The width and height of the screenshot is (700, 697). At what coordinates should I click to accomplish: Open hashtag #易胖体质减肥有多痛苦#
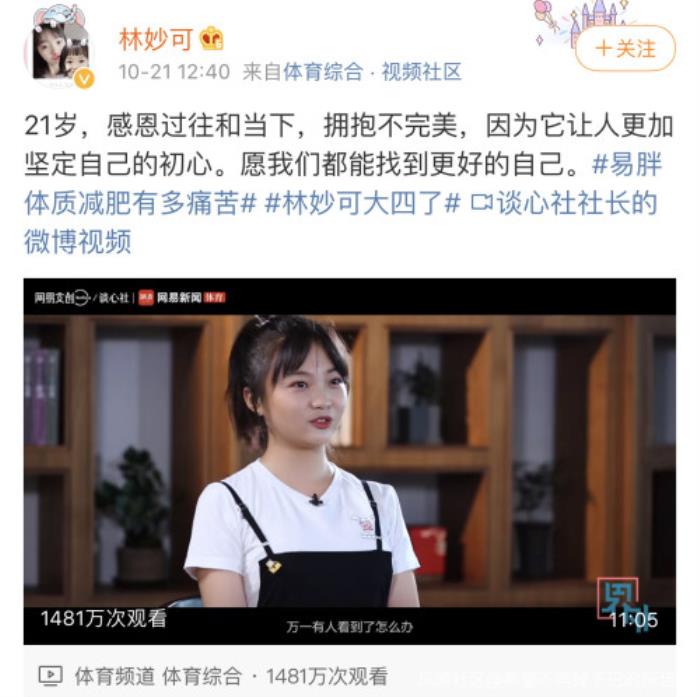point(130,203)
